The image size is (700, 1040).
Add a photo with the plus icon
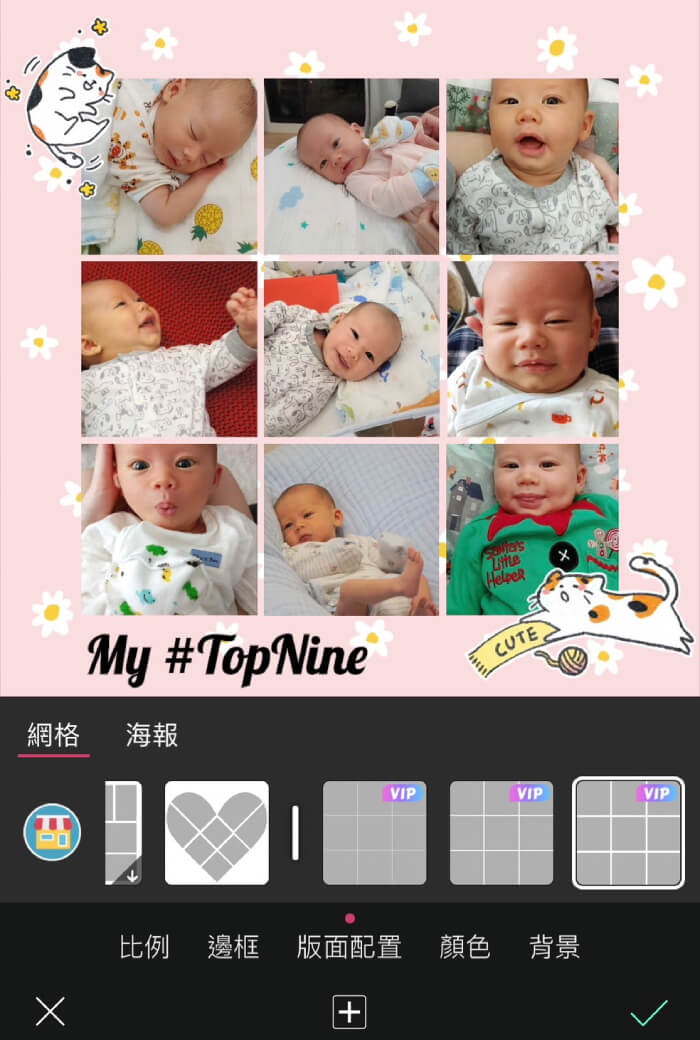(349, 1012)
